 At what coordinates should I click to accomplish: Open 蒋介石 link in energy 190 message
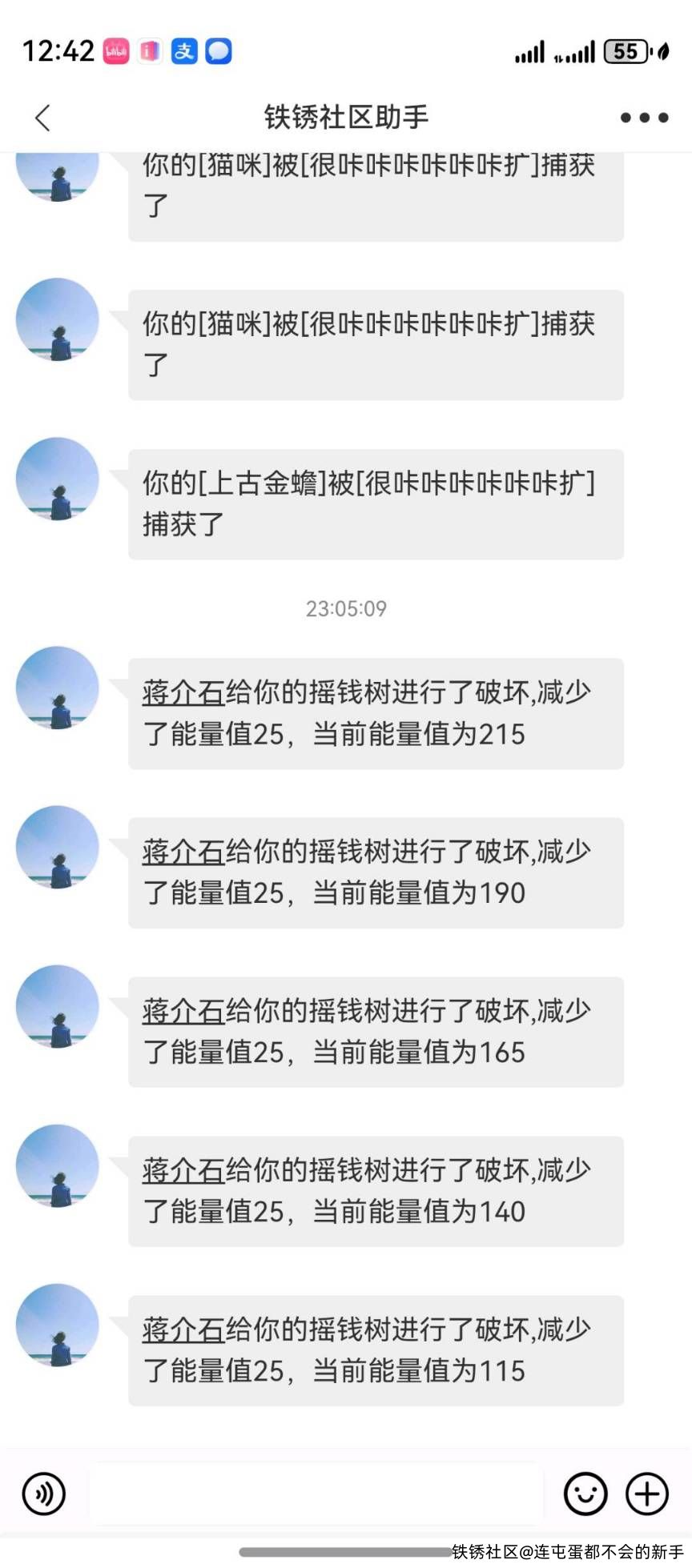point(183,852)
